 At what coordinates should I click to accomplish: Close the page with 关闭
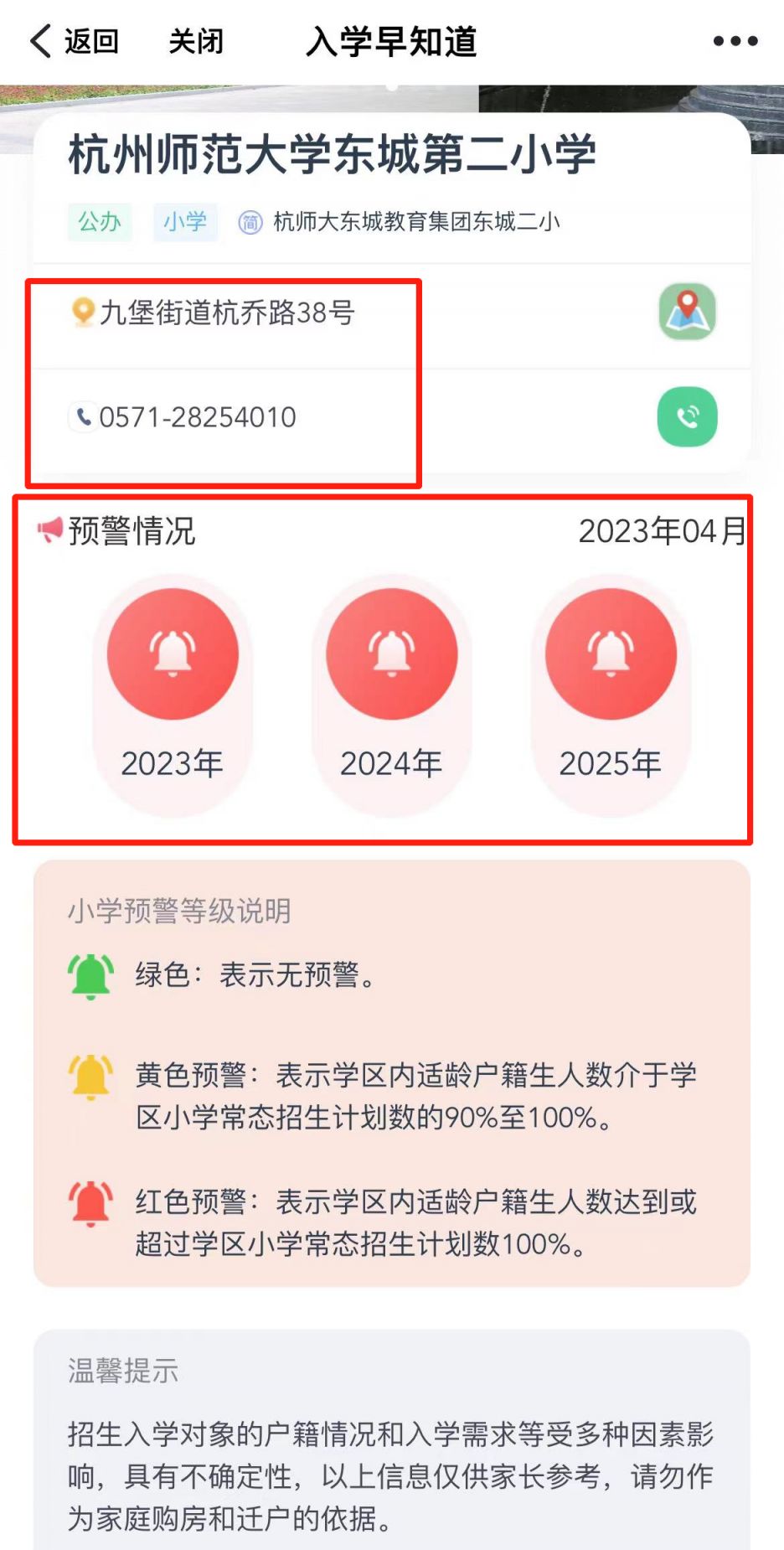(196, 41)
